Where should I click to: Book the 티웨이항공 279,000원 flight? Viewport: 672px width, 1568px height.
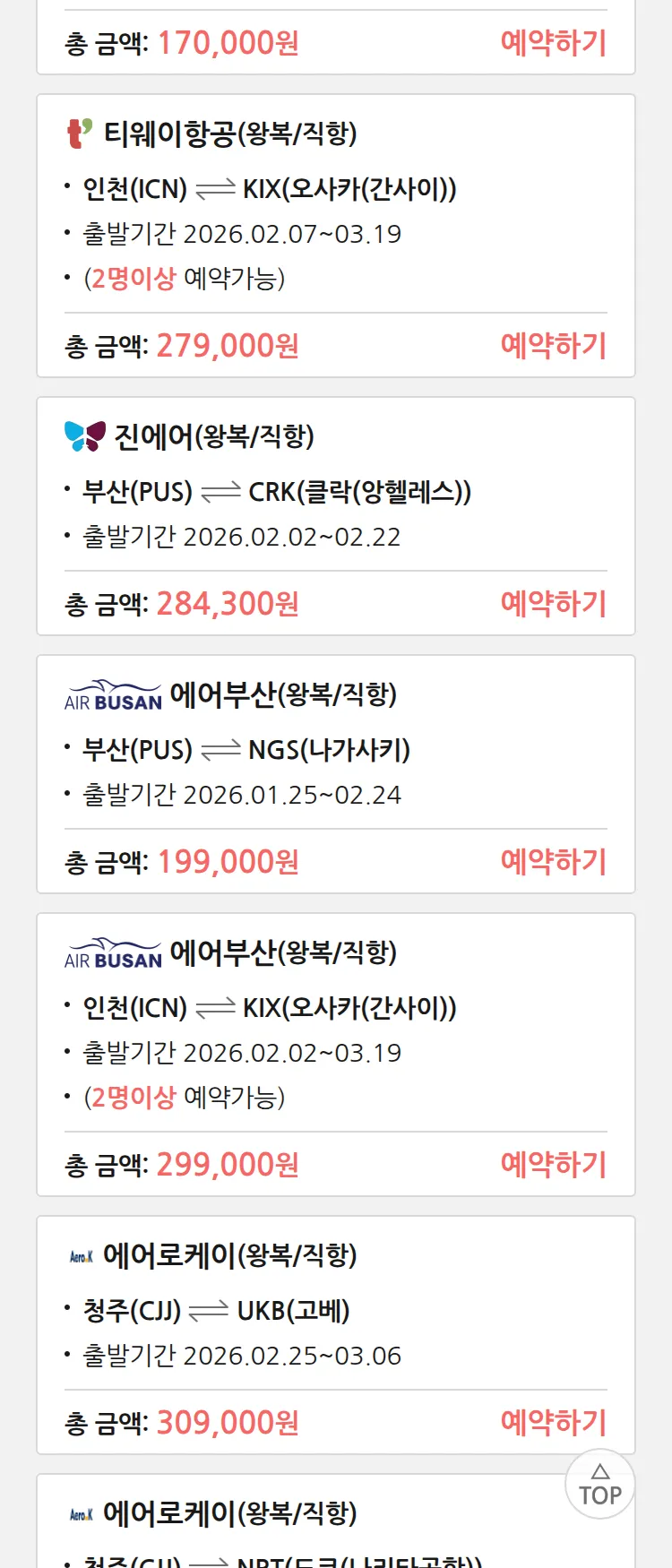(x=553, y=346)
